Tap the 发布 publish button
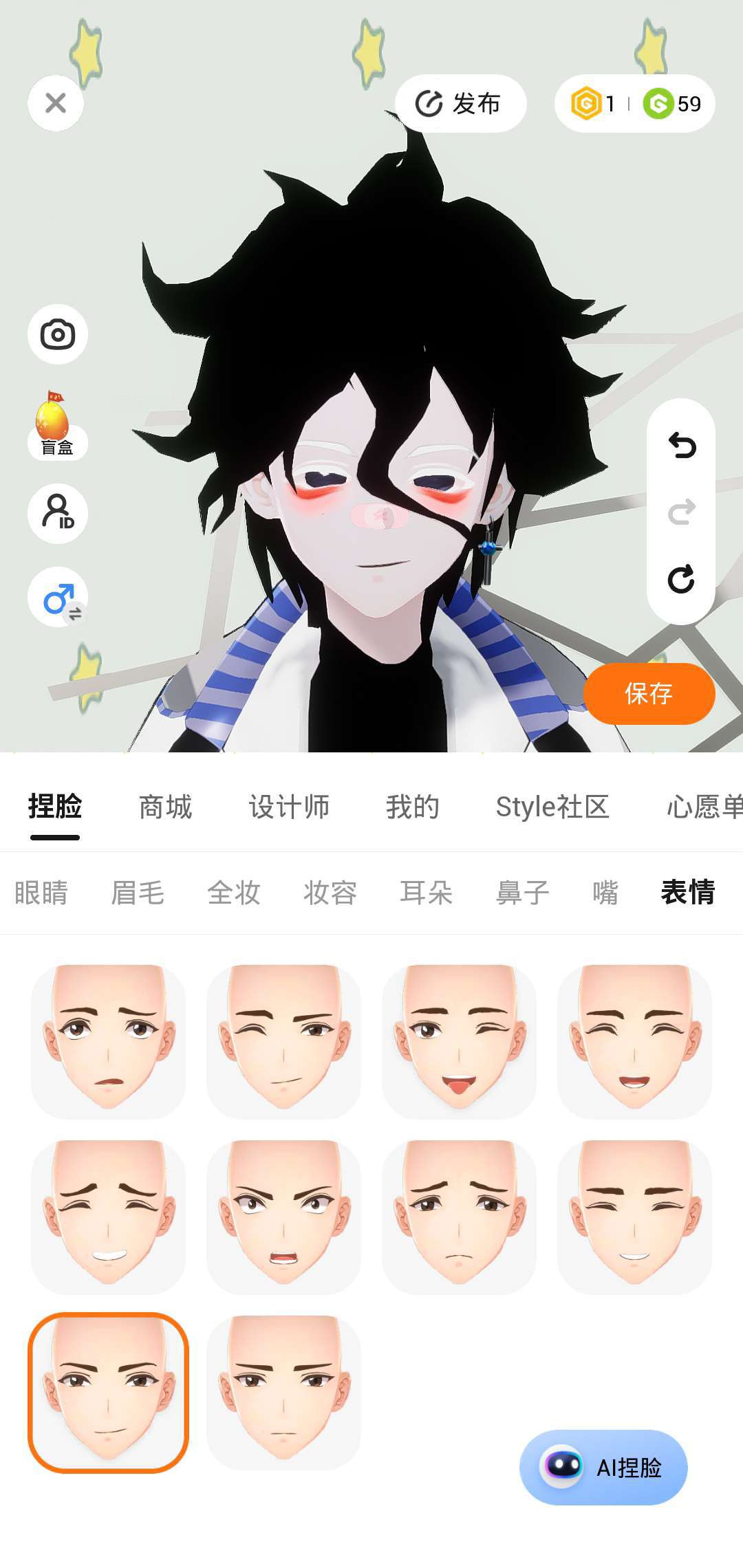 (x=460, y=104)
